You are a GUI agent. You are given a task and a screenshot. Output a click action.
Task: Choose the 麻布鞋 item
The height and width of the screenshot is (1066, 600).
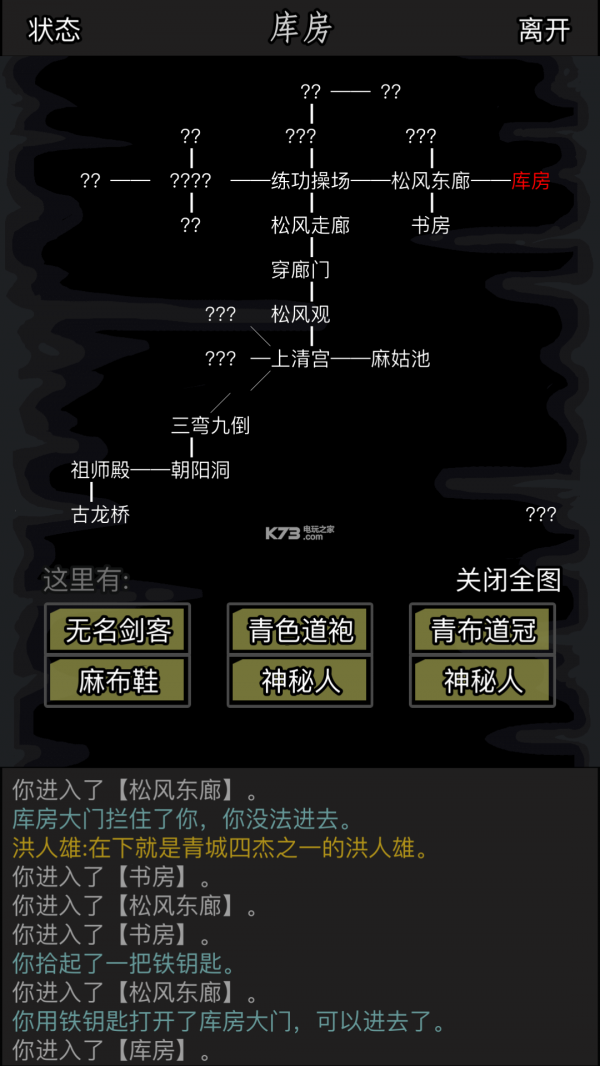(118, 681)
